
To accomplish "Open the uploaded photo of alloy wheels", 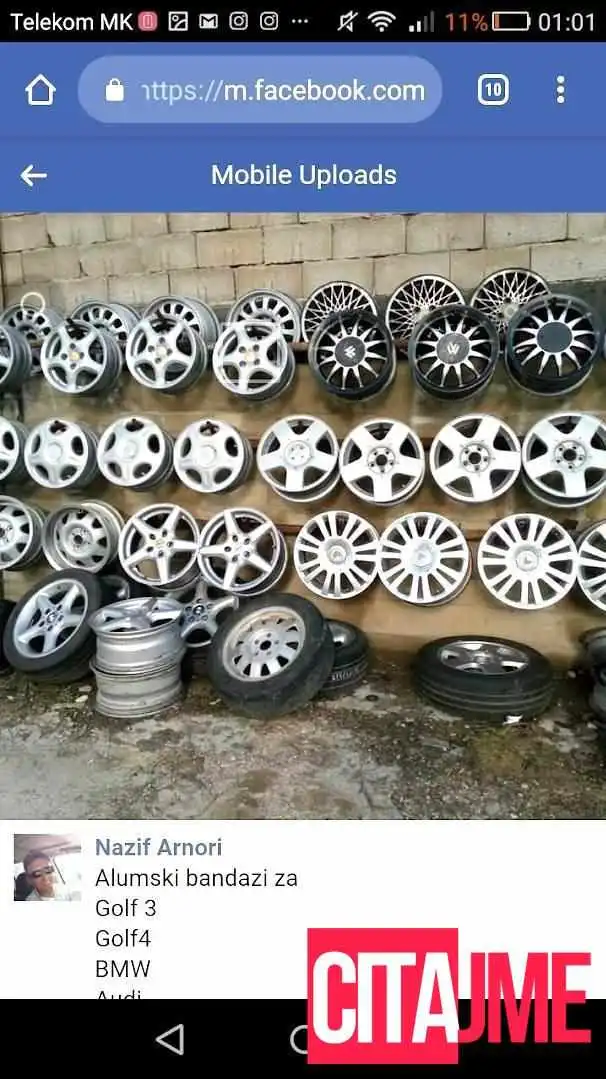I will coord(303,515).
